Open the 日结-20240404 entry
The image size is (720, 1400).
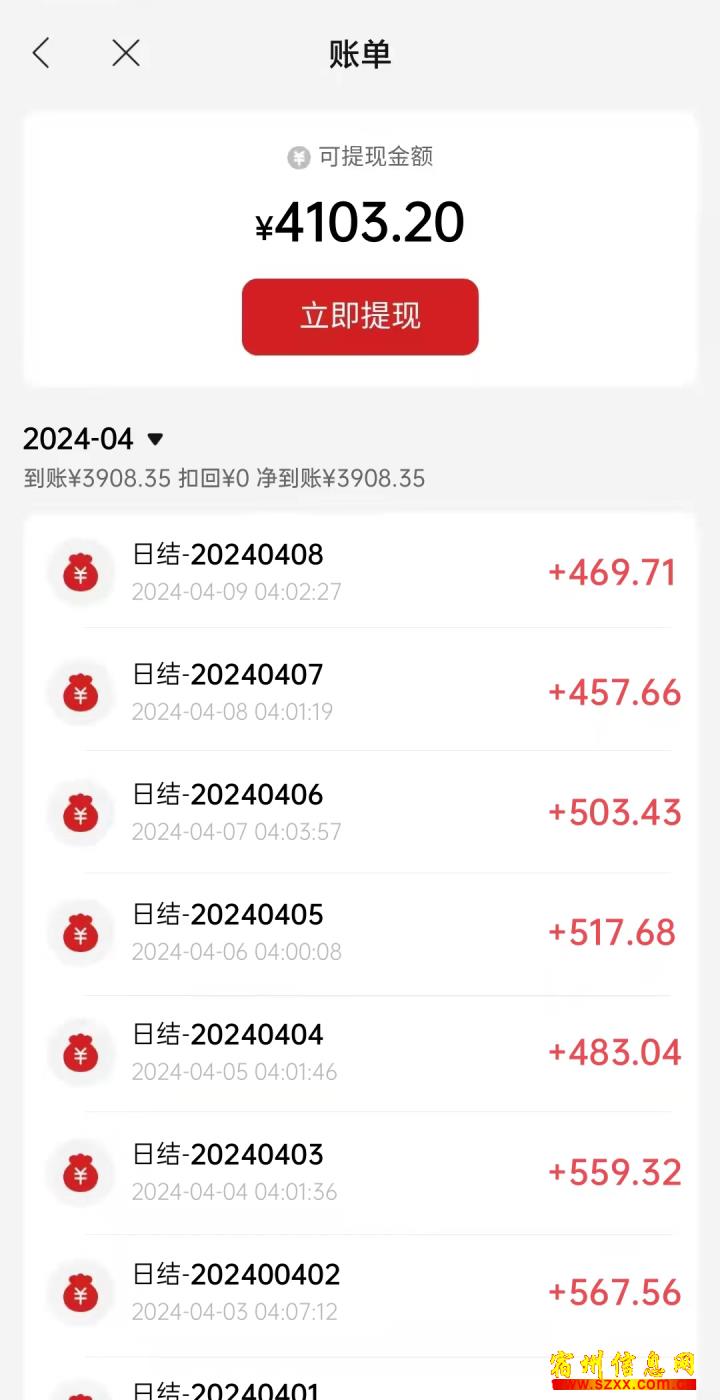tap(360, 1052)
